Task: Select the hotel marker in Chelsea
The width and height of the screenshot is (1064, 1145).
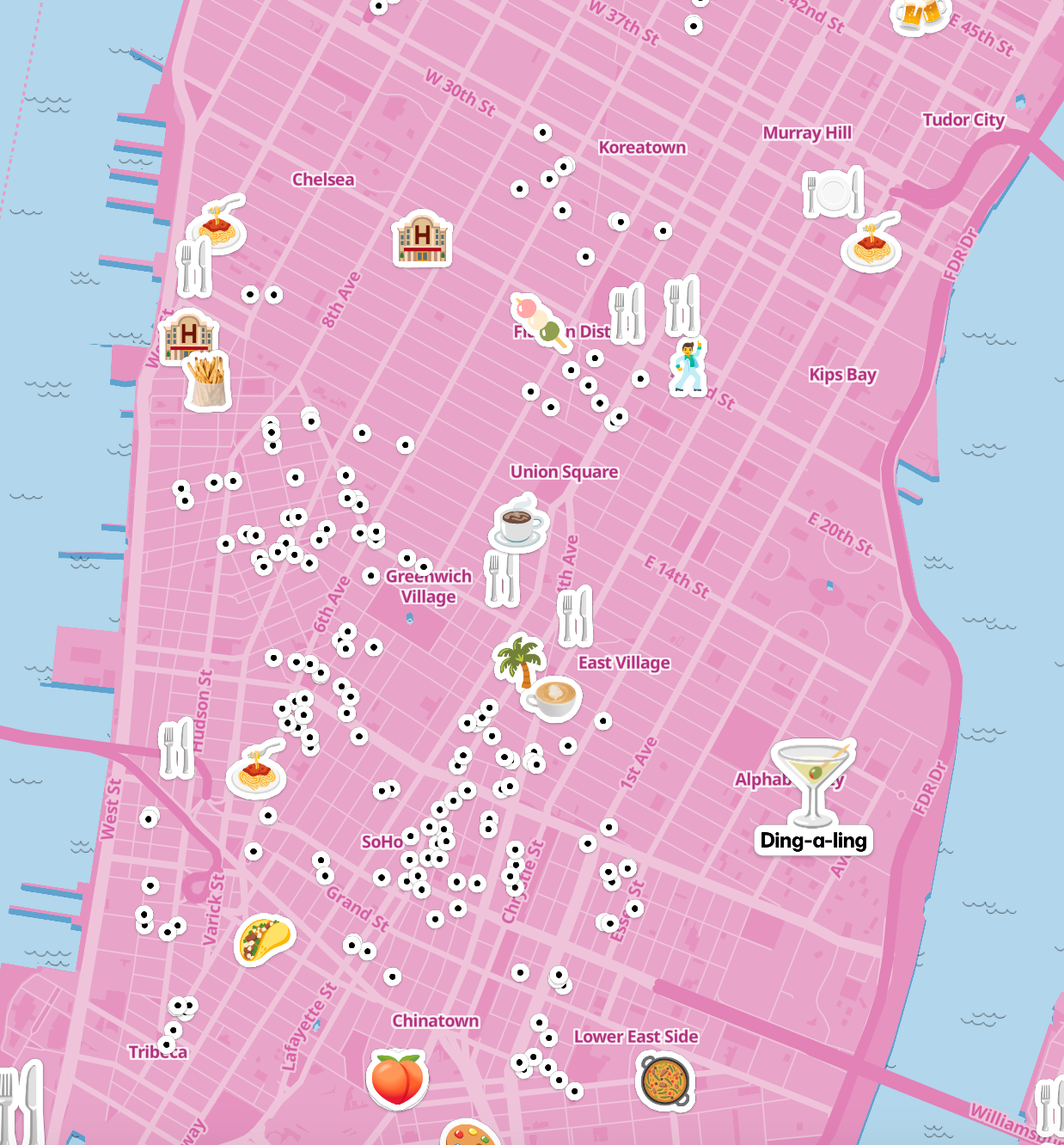Action: coord(422,237)
